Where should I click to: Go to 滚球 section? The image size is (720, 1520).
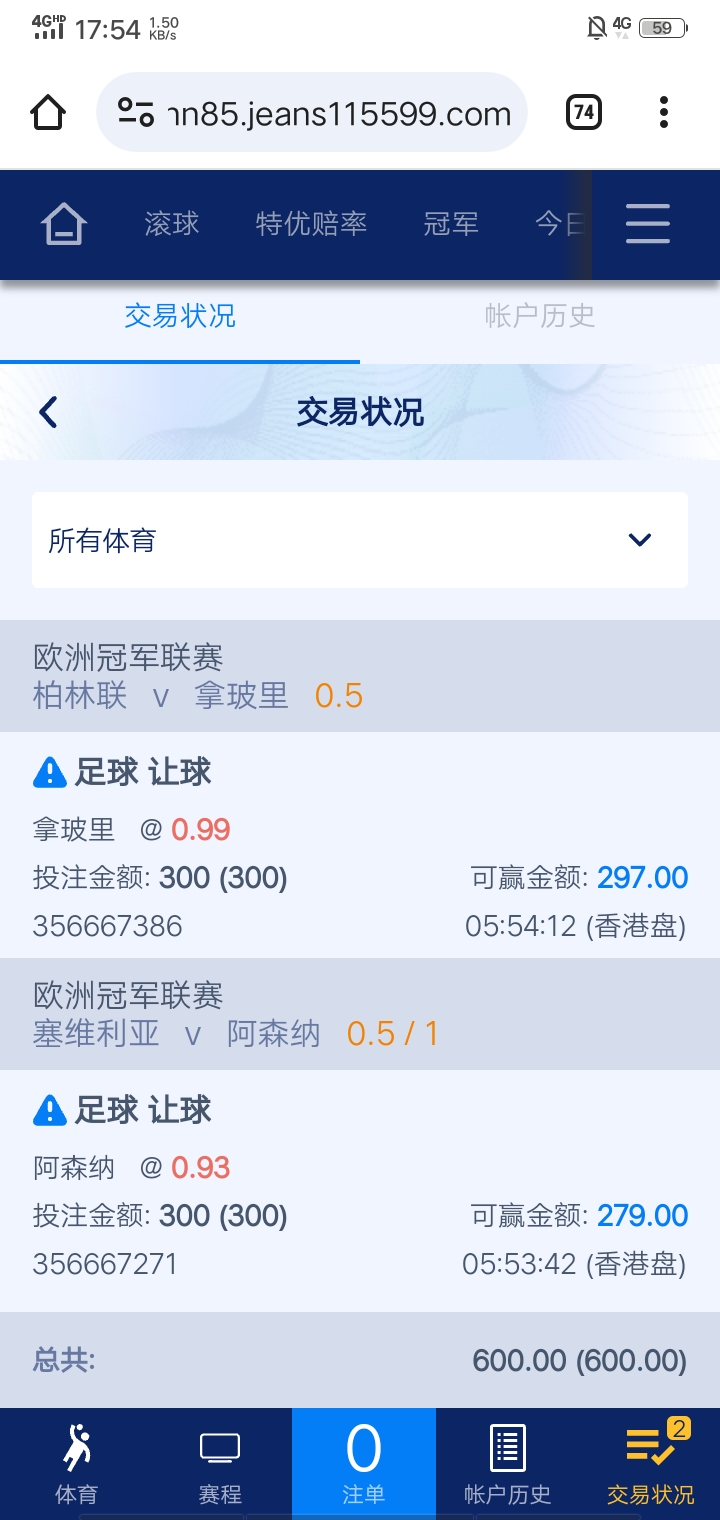172,223
